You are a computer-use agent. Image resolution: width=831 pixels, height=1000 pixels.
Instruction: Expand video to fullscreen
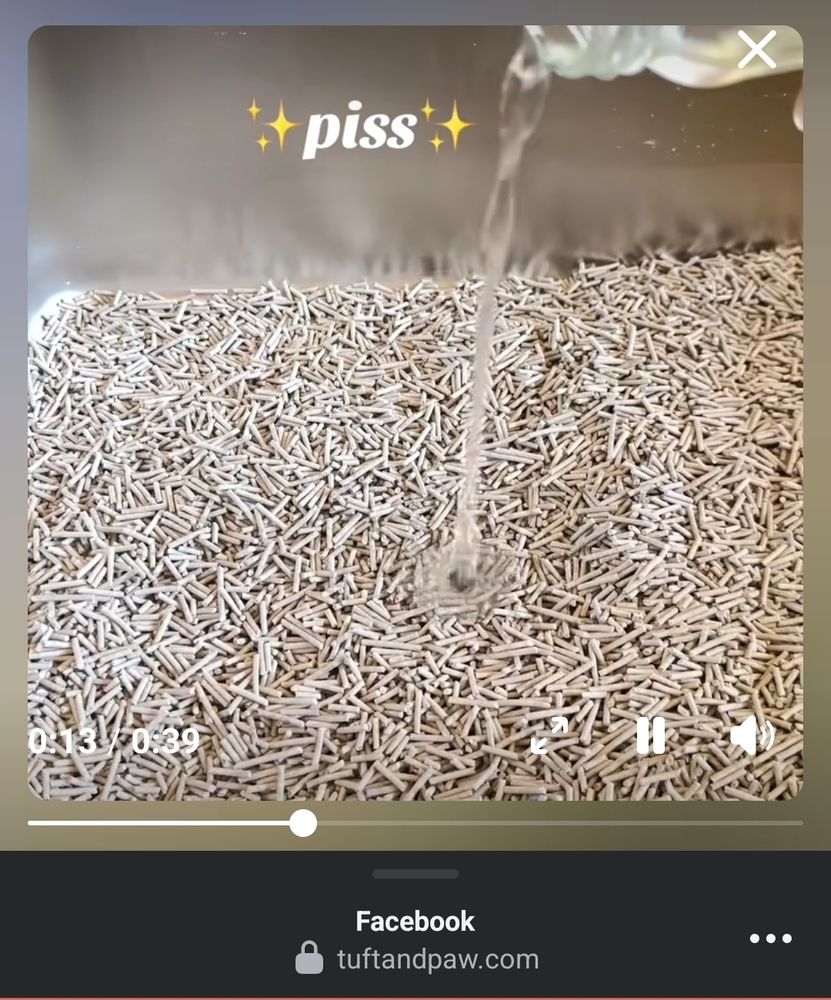pos(549,735)
